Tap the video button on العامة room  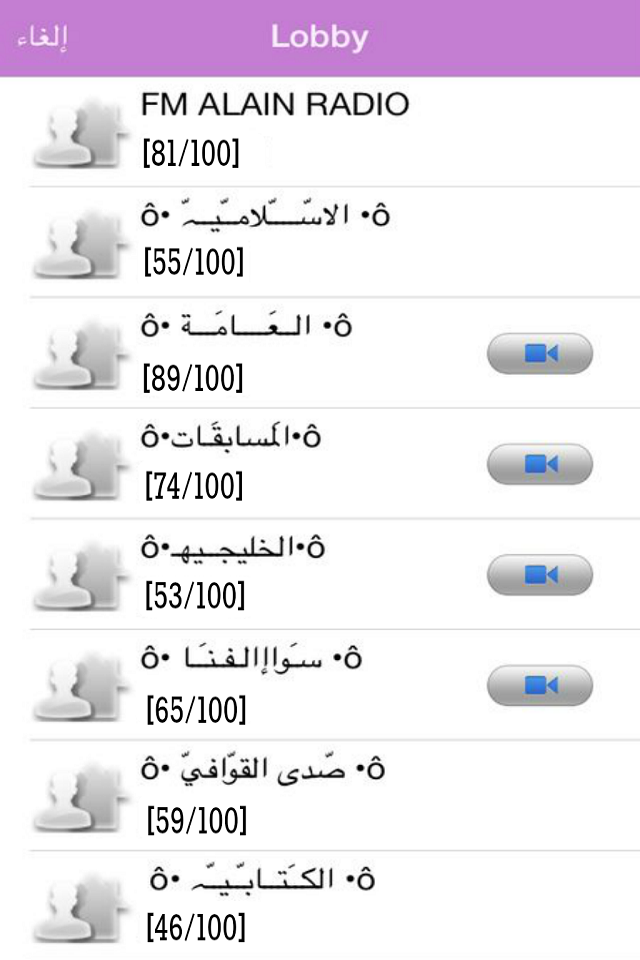[540, 353]
